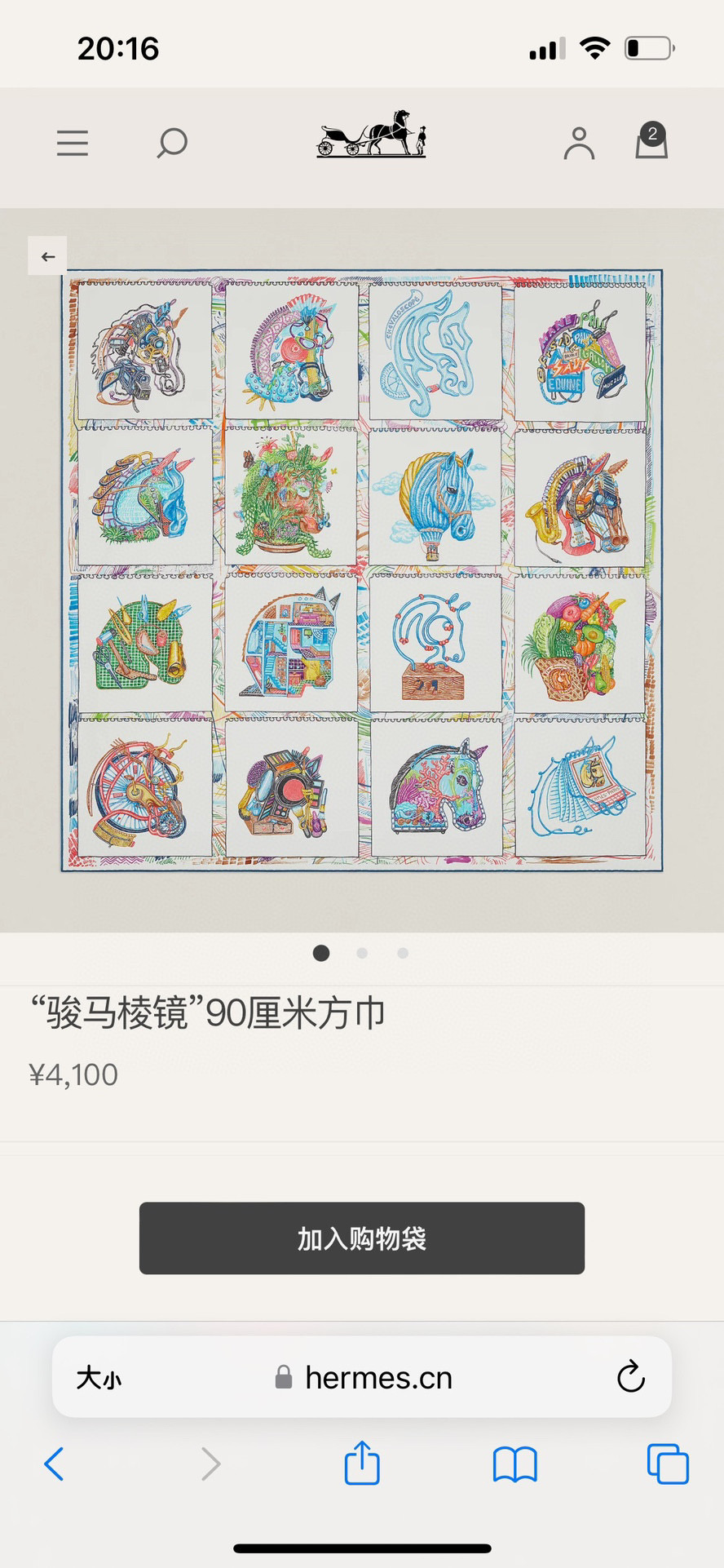Open the shopping bag with 2 items
This screenshot has width=724, height=1568.
(651, 142)
